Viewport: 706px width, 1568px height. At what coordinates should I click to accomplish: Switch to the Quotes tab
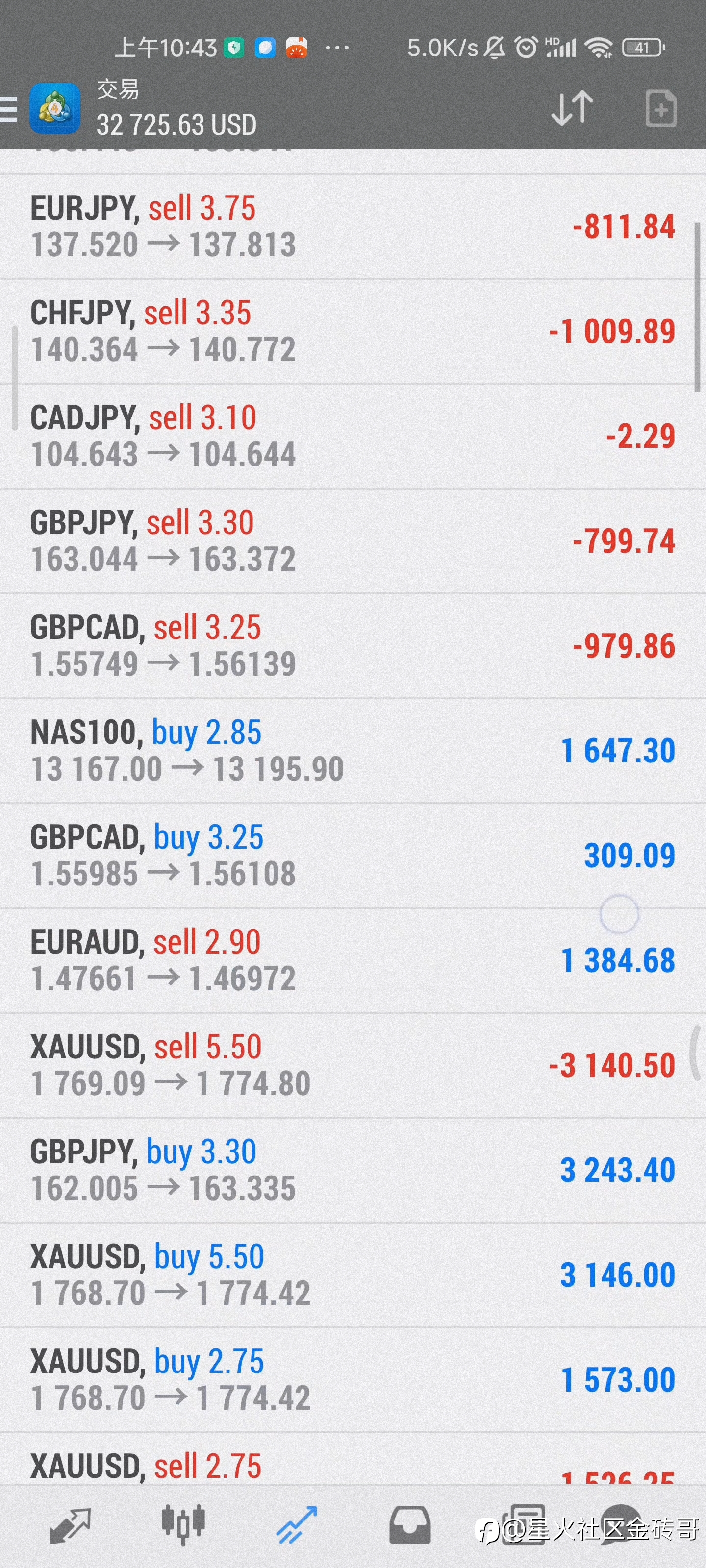point(70,1525)
